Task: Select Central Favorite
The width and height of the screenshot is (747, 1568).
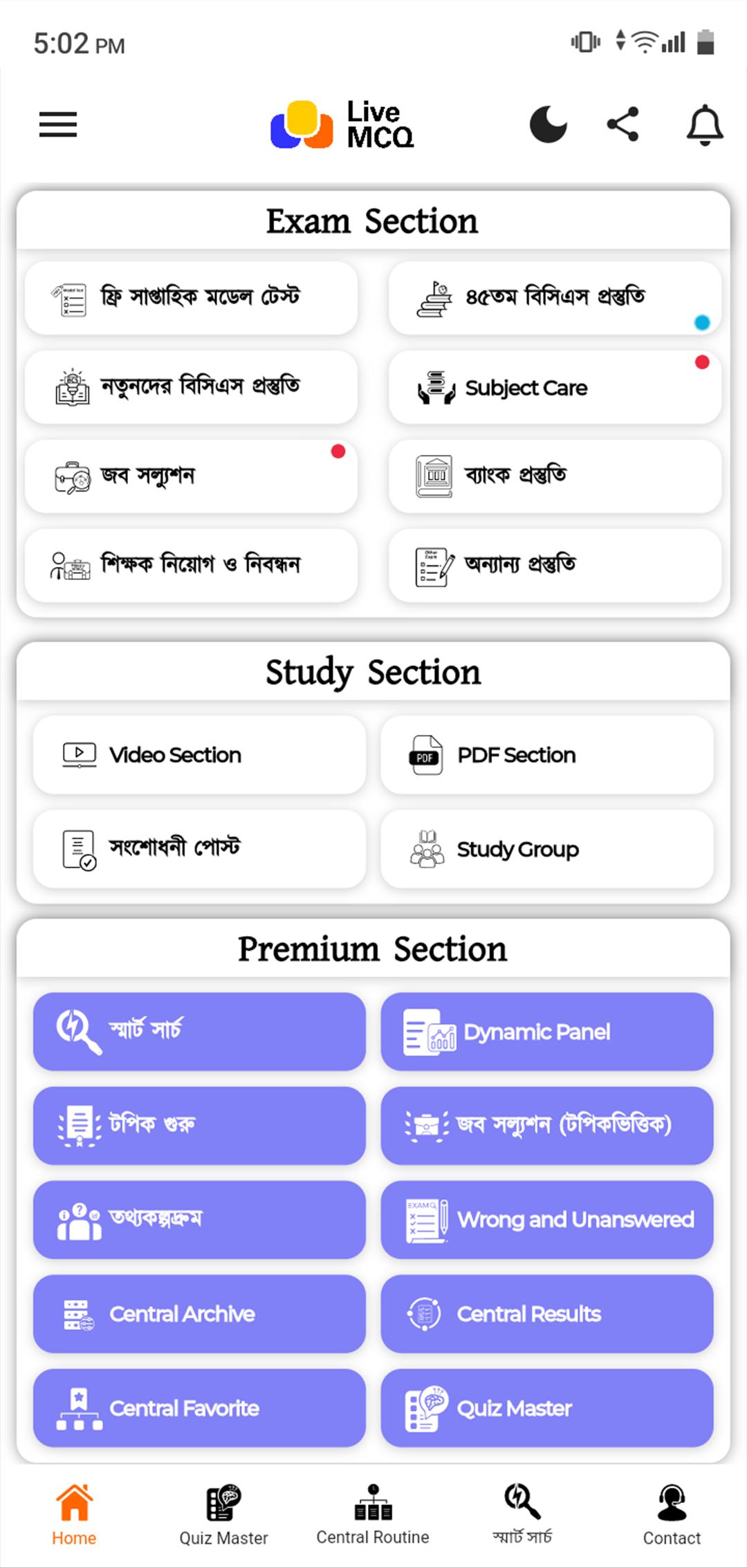Action: point(200,1409)
